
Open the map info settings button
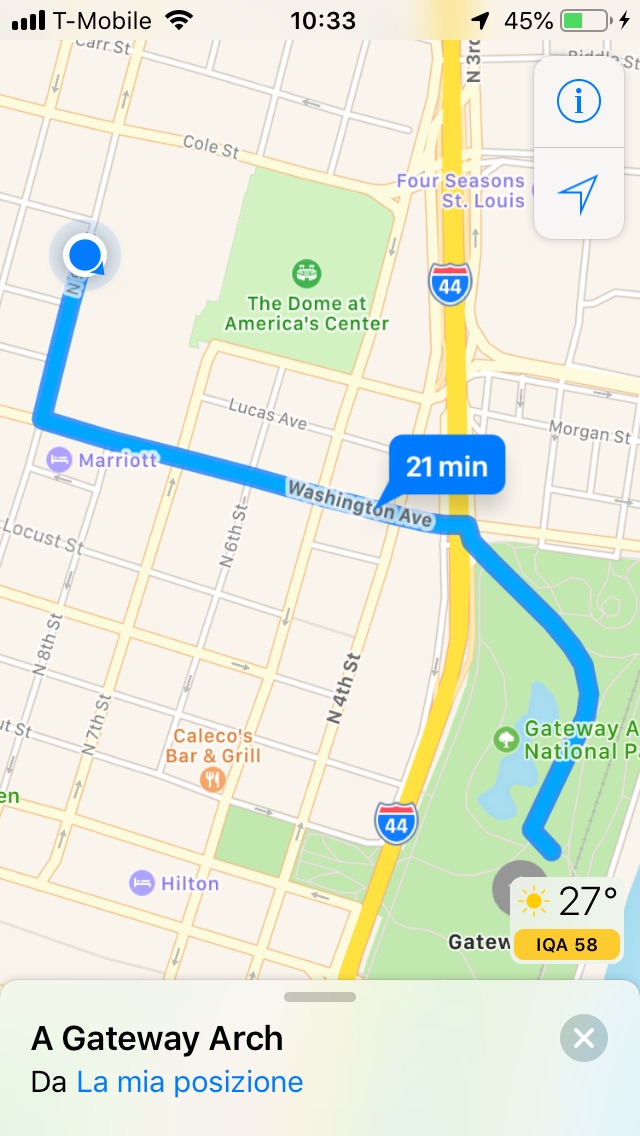pyautogui.click(x=578, y=101)
